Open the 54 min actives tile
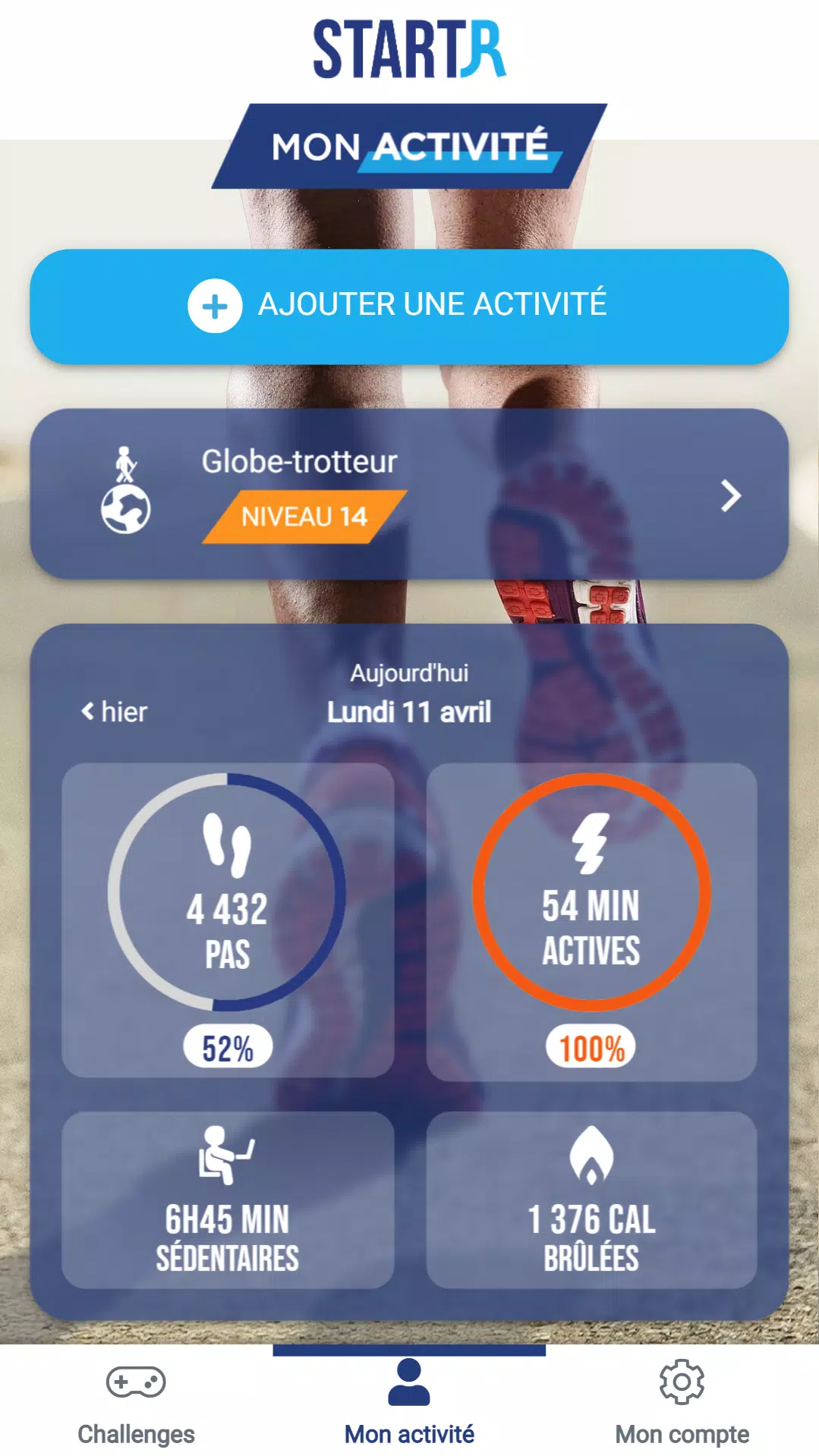The image size is (819, 1456). pyautogui.click(x=591, y=922)
